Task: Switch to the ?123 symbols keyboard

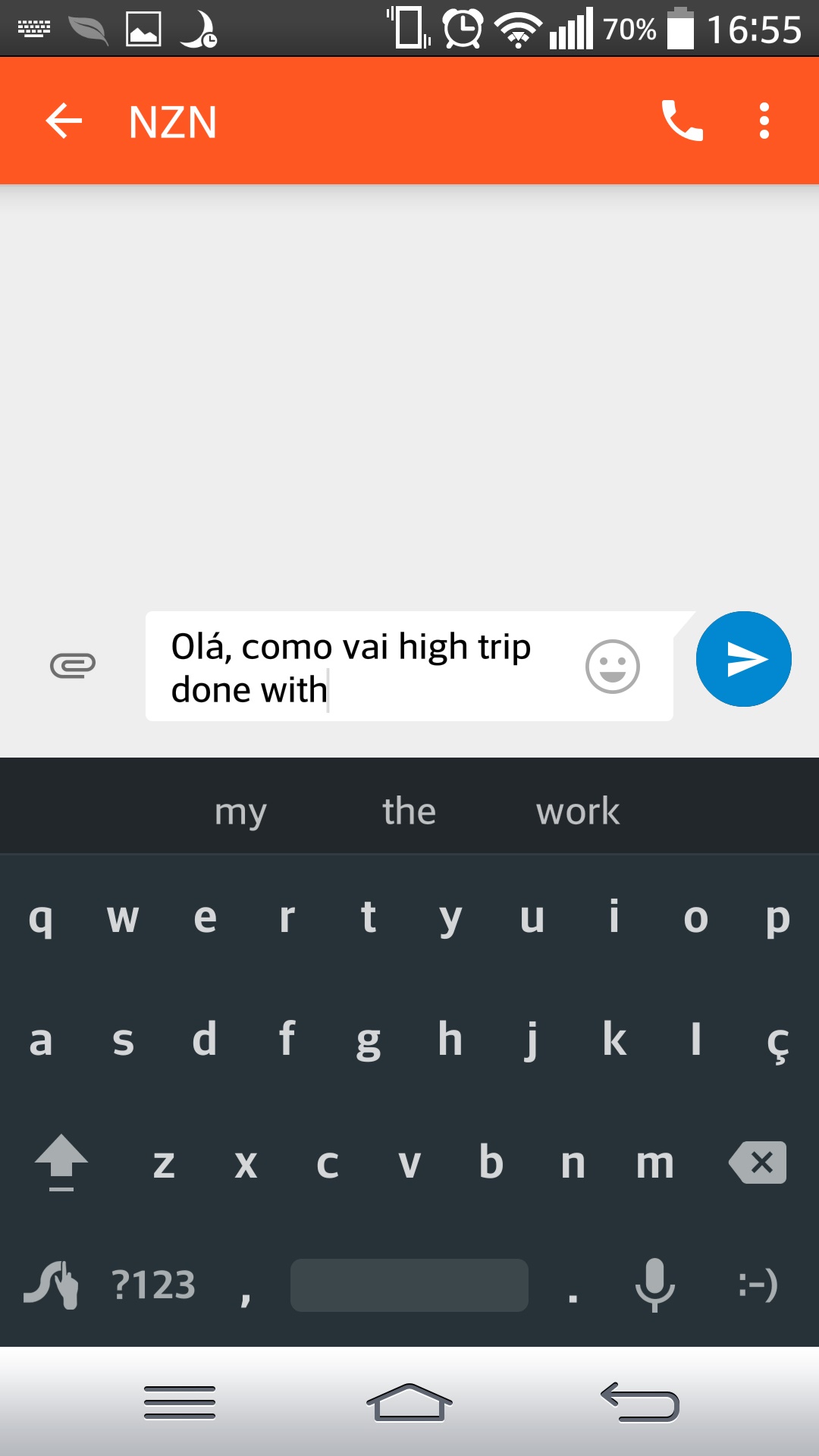Action: (154, 1285)
